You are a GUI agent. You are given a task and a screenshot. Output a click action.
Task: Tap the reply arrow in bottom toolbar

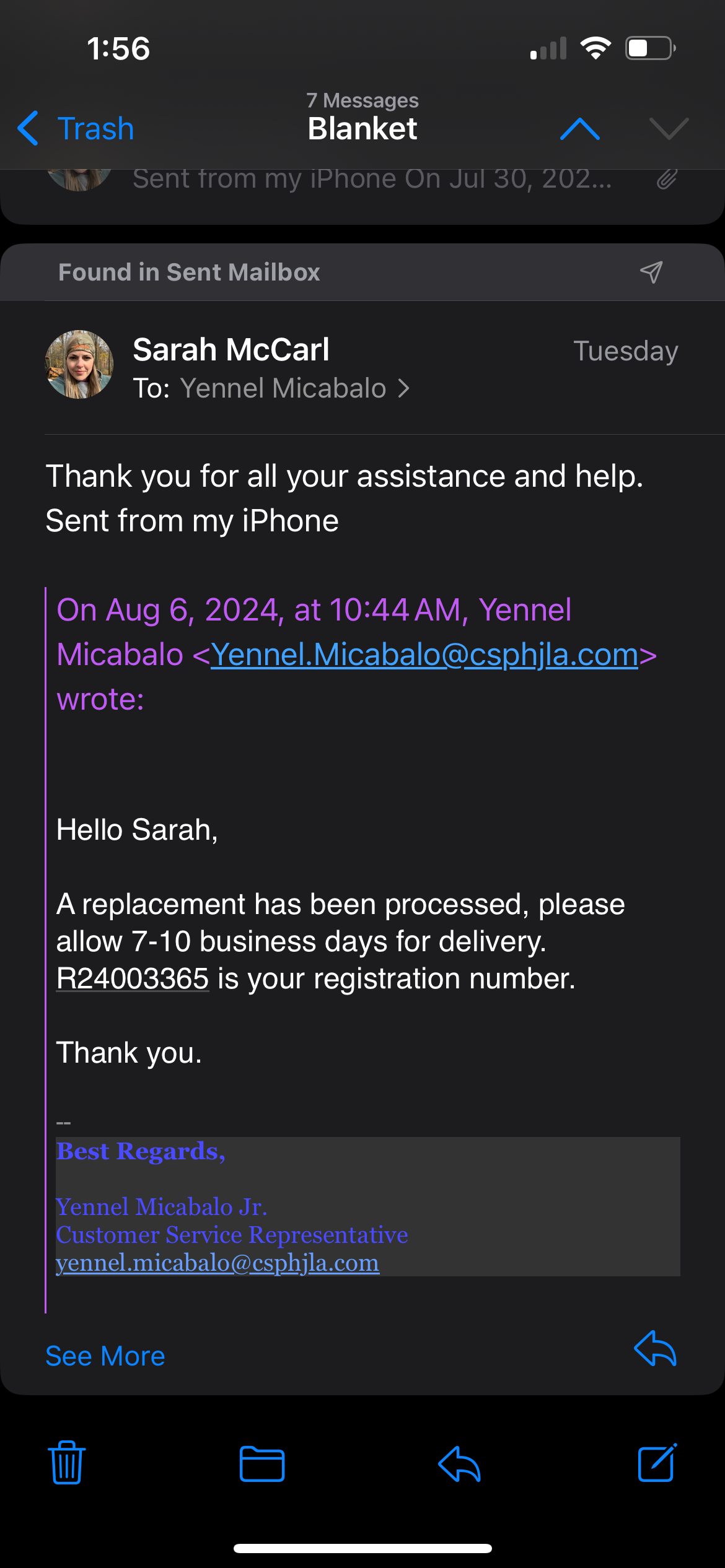coord(459,1464)
